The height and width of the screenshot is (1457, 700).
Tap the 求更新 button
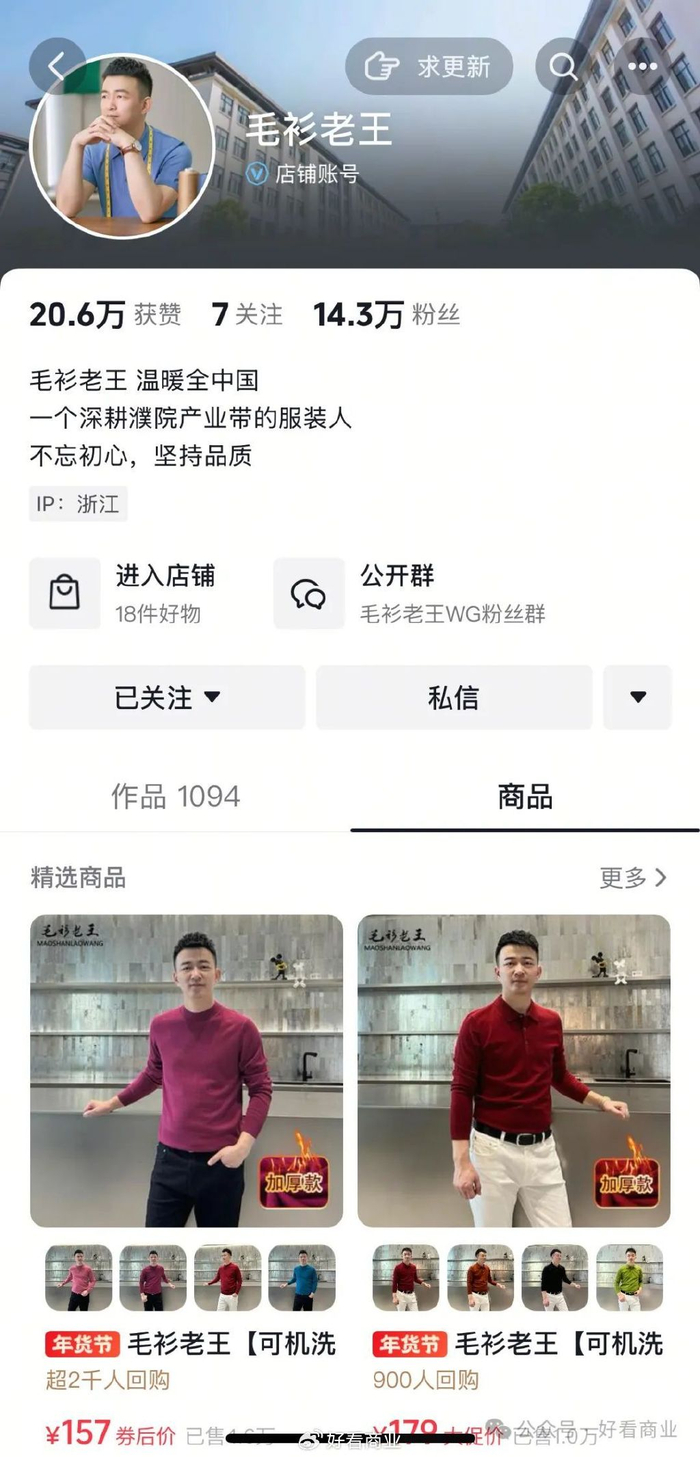(429, 67)
